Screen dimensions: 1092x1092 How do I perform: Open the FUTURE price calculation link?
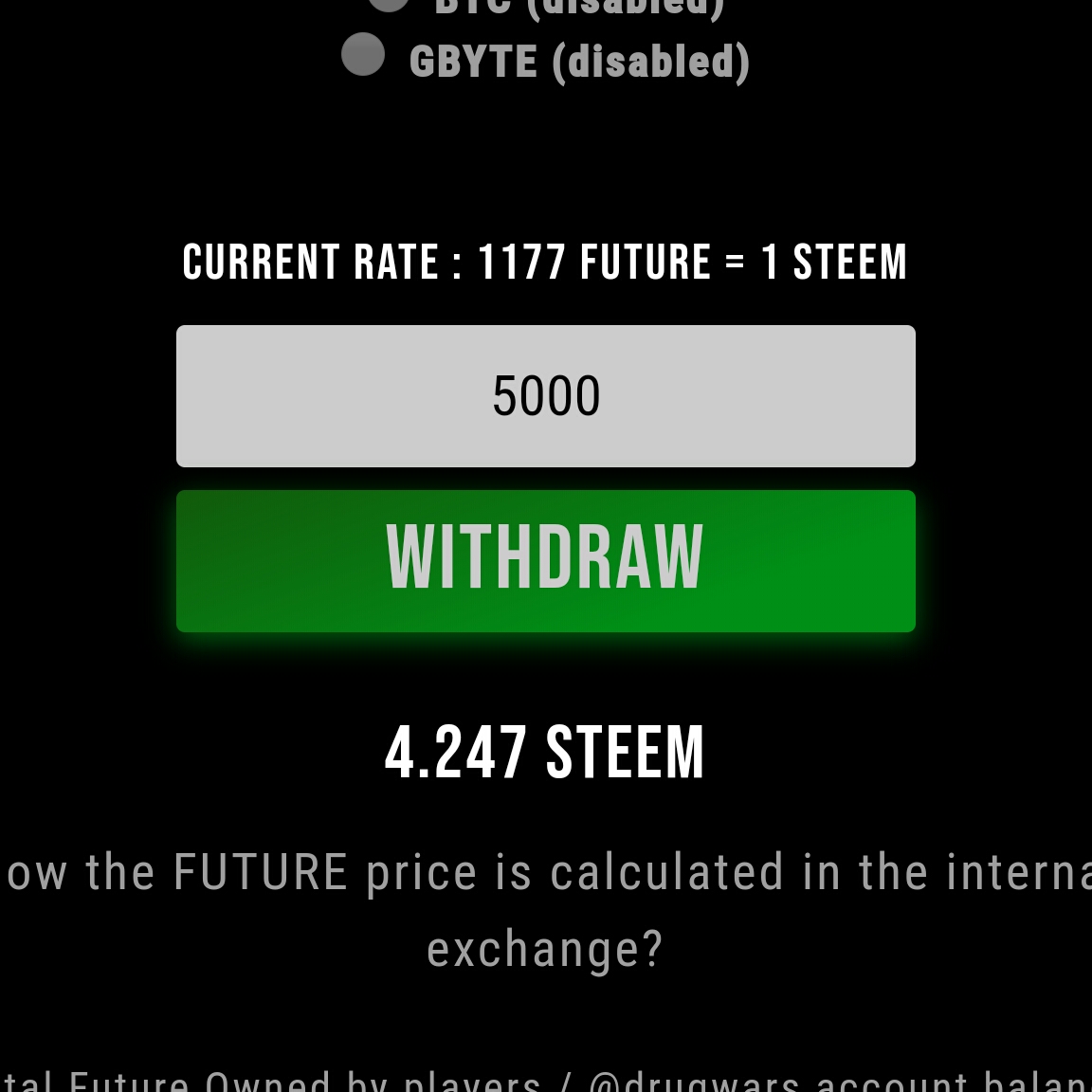click(545, 910)
